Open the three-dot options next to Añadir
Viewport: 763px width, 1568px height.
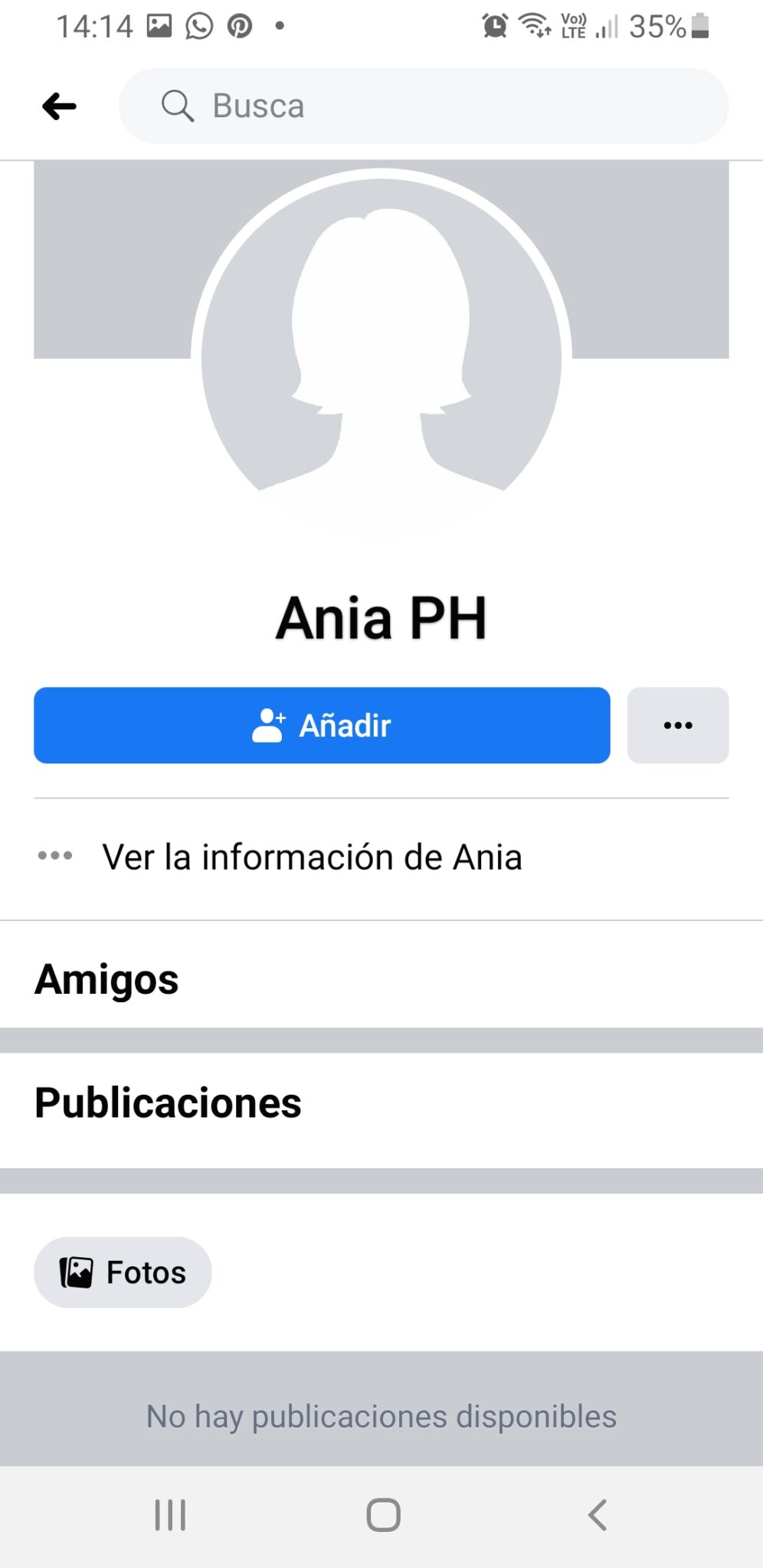point(678,725)
